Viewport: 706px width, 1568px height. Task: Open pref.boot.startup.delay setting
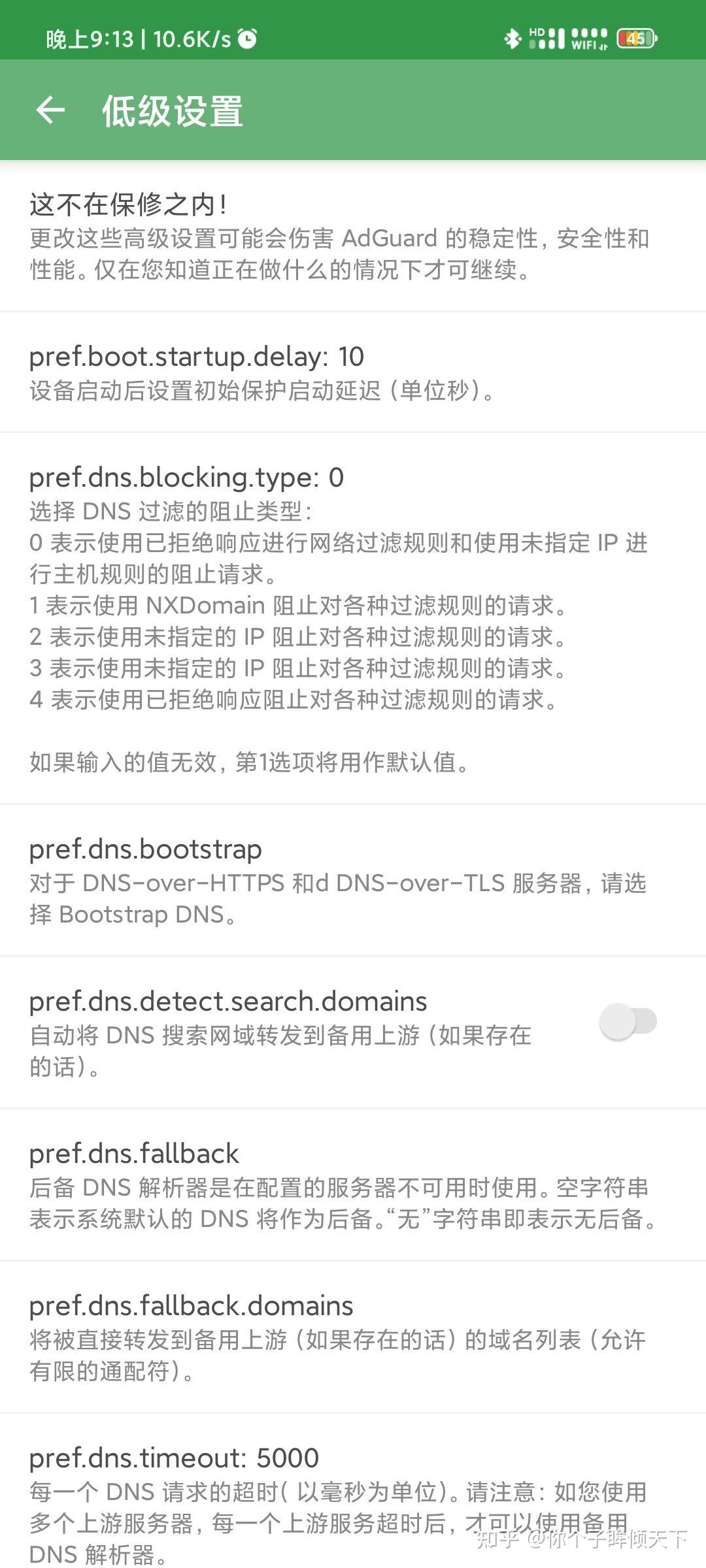tap(353, 372)
